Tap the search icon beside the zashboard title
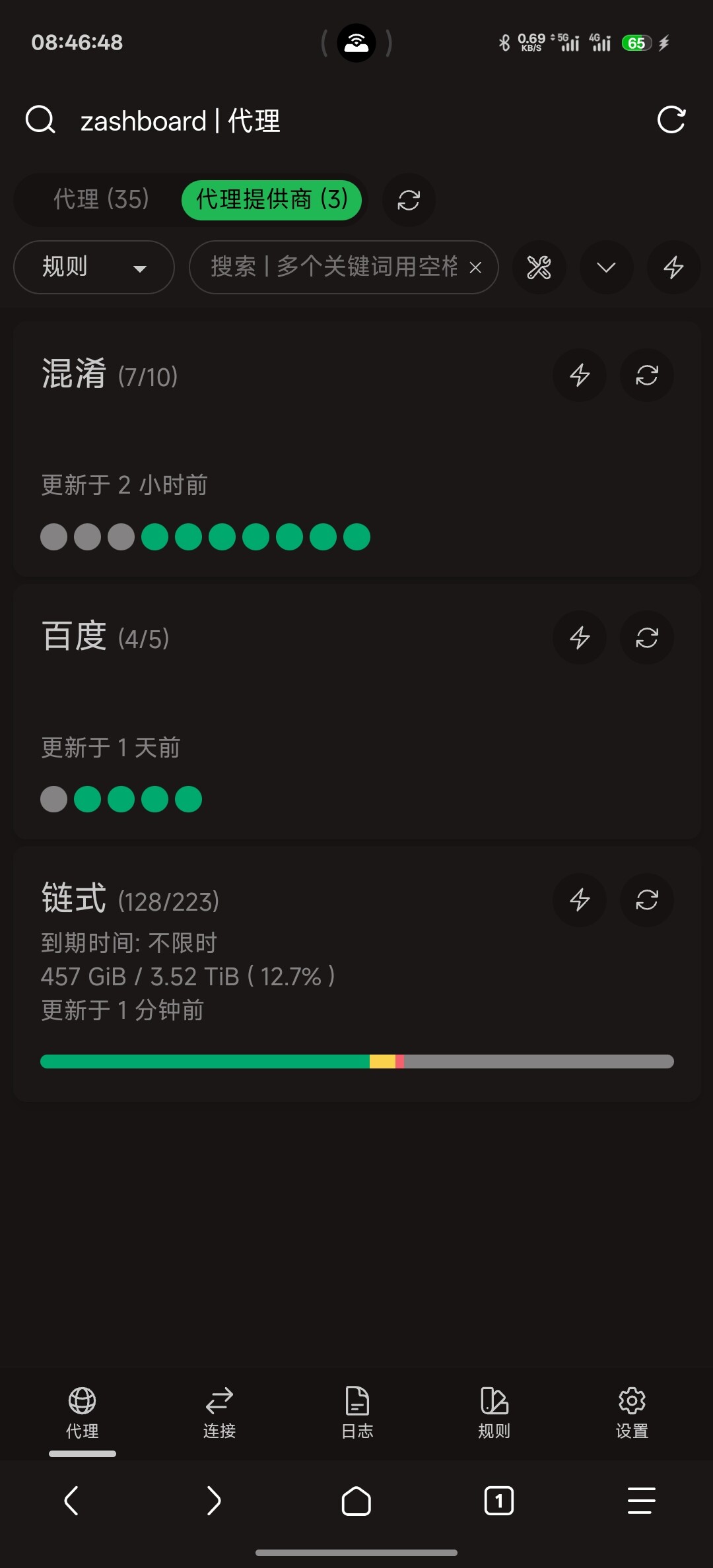713x1568 pixels. (40, 120)
